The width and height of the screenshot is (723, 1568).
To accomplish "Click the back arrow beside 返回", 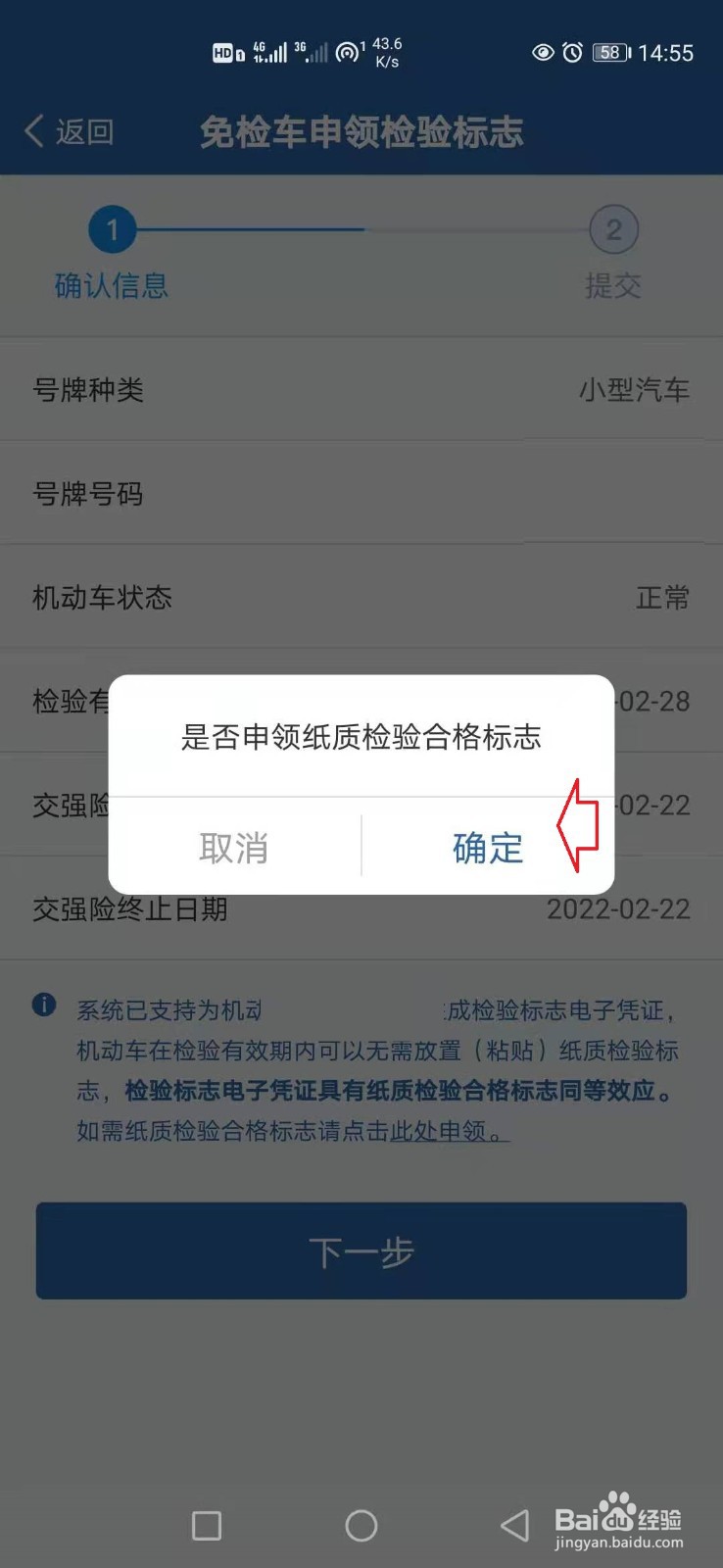I will 34,130.
